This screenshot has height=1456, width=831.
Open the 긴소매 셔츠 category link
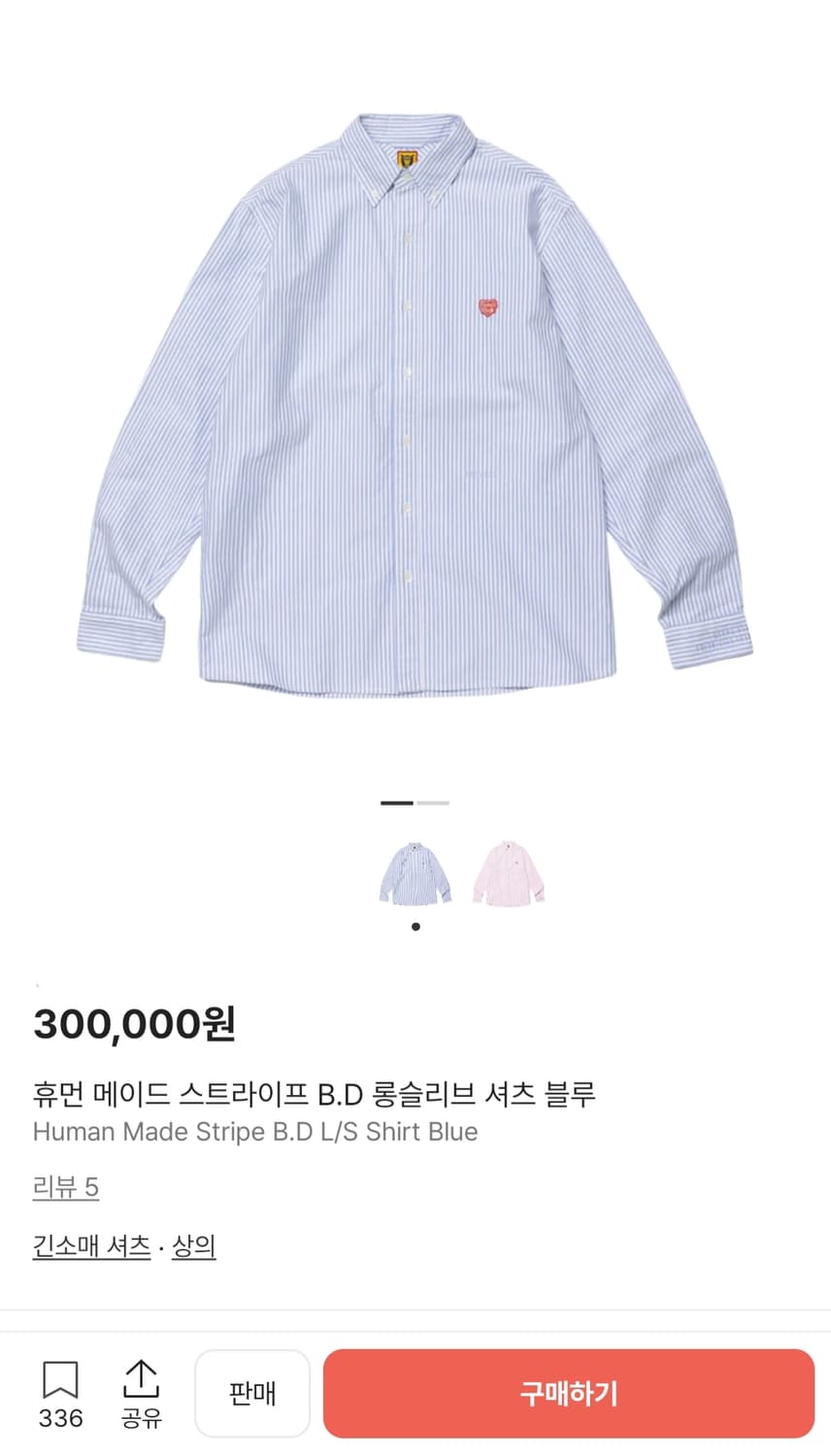pos(92,1245)
